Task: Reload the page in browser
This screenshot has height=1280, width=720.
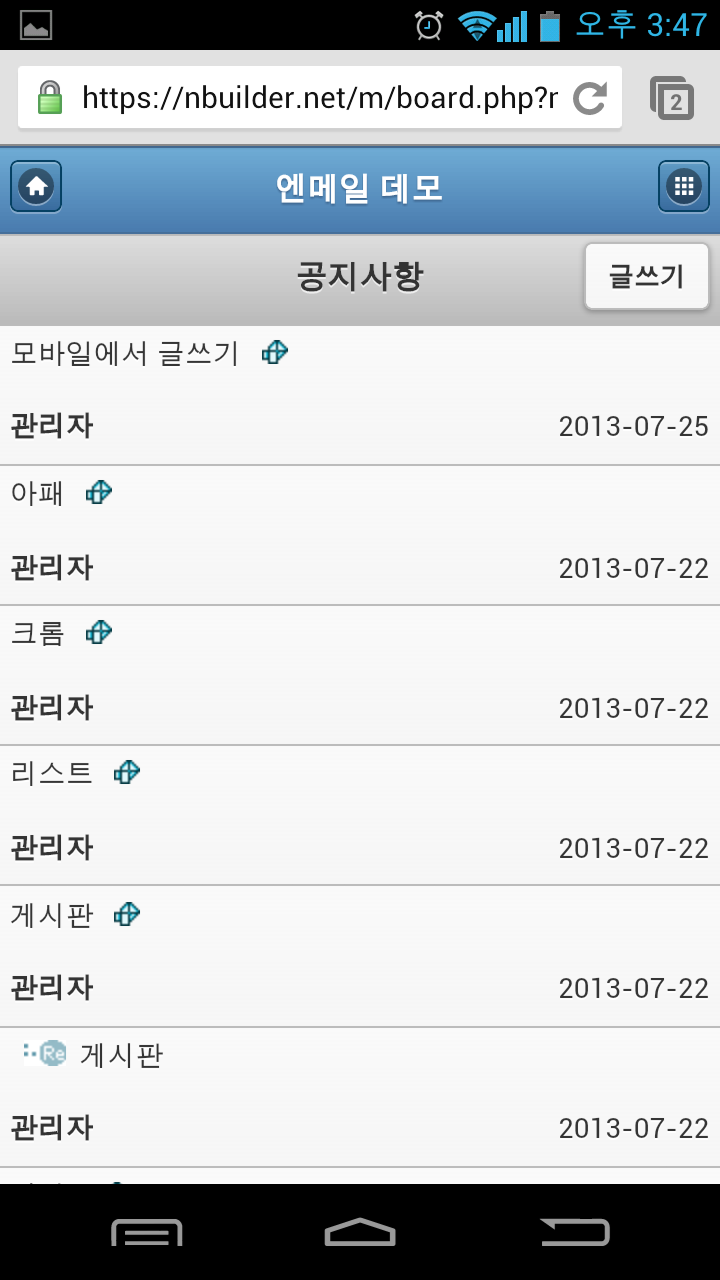Action: pos(590,98)
